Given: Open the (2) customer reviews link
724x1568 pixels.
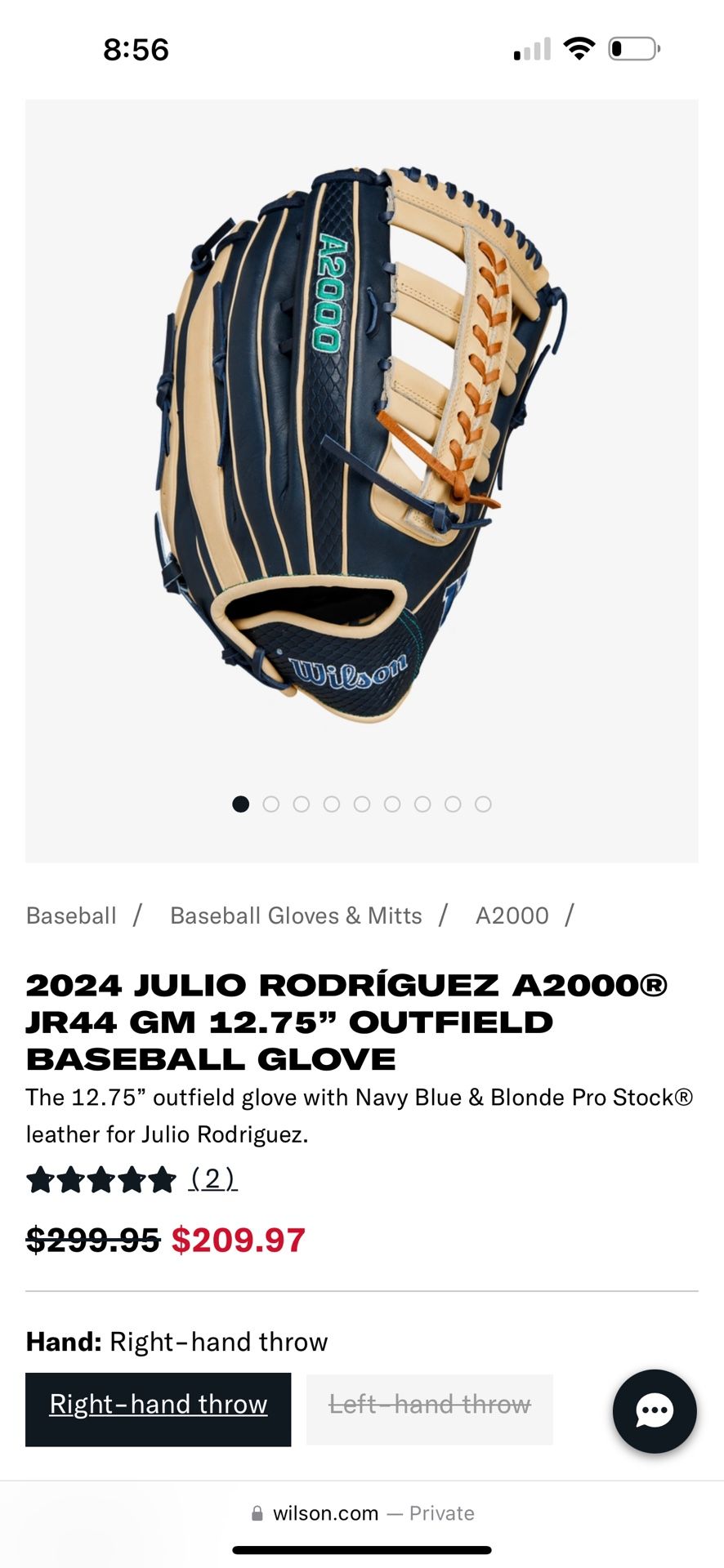Looking at the screenshot, I should 212,1179.
